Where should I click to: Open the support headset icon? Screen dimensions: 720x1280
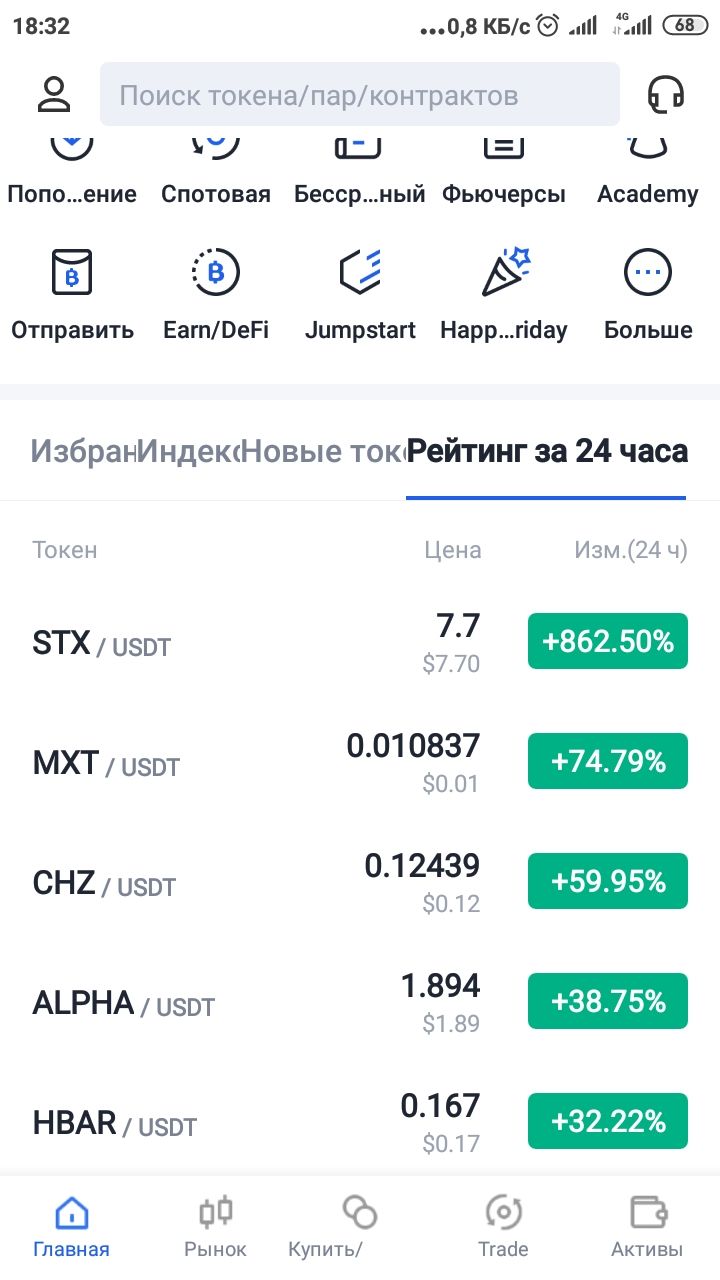click(666, 95)
